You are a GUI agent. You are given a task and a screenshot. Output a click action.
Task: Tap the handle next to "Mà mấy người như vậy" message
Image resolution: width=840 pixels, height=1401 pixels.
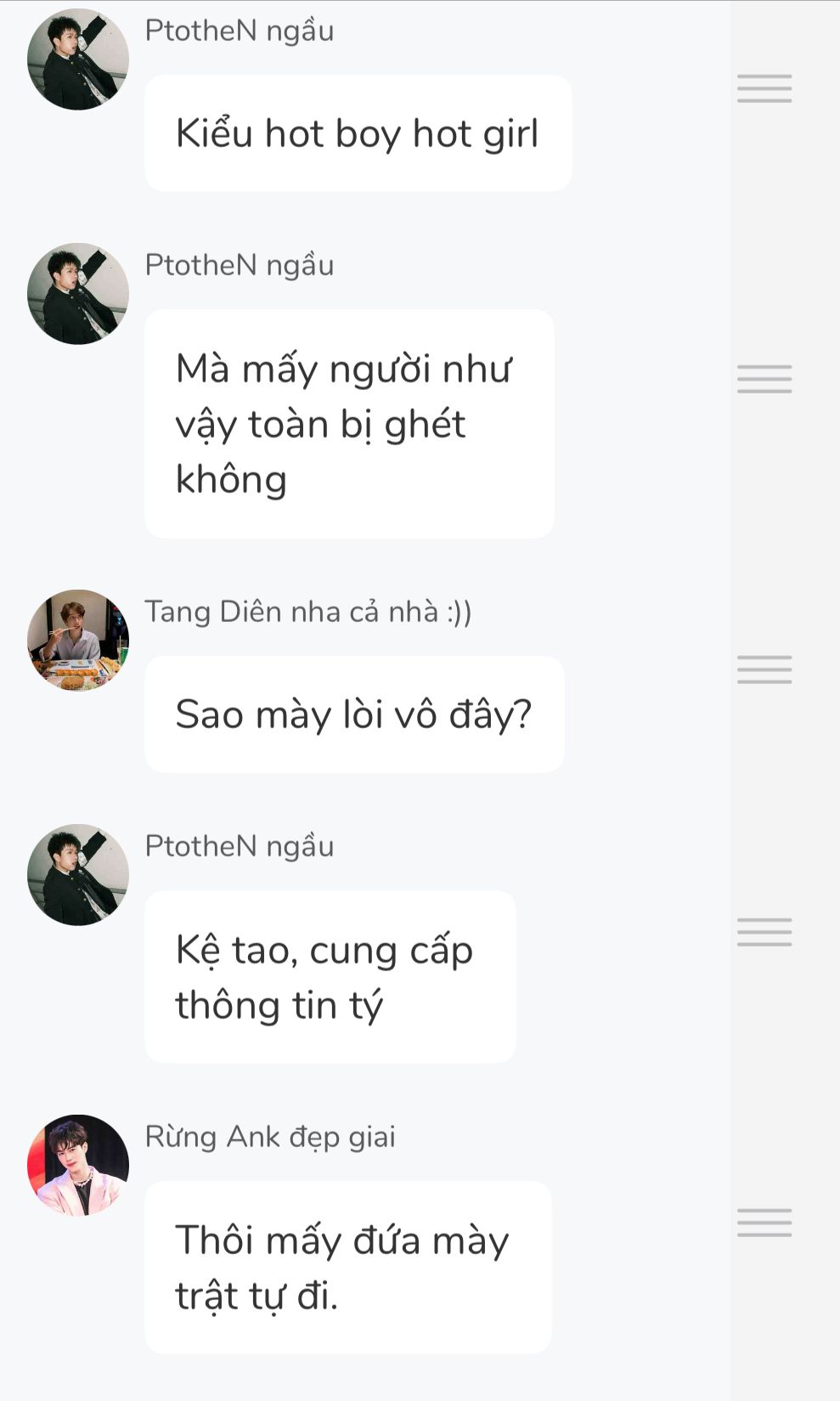[x=764, y=379]
